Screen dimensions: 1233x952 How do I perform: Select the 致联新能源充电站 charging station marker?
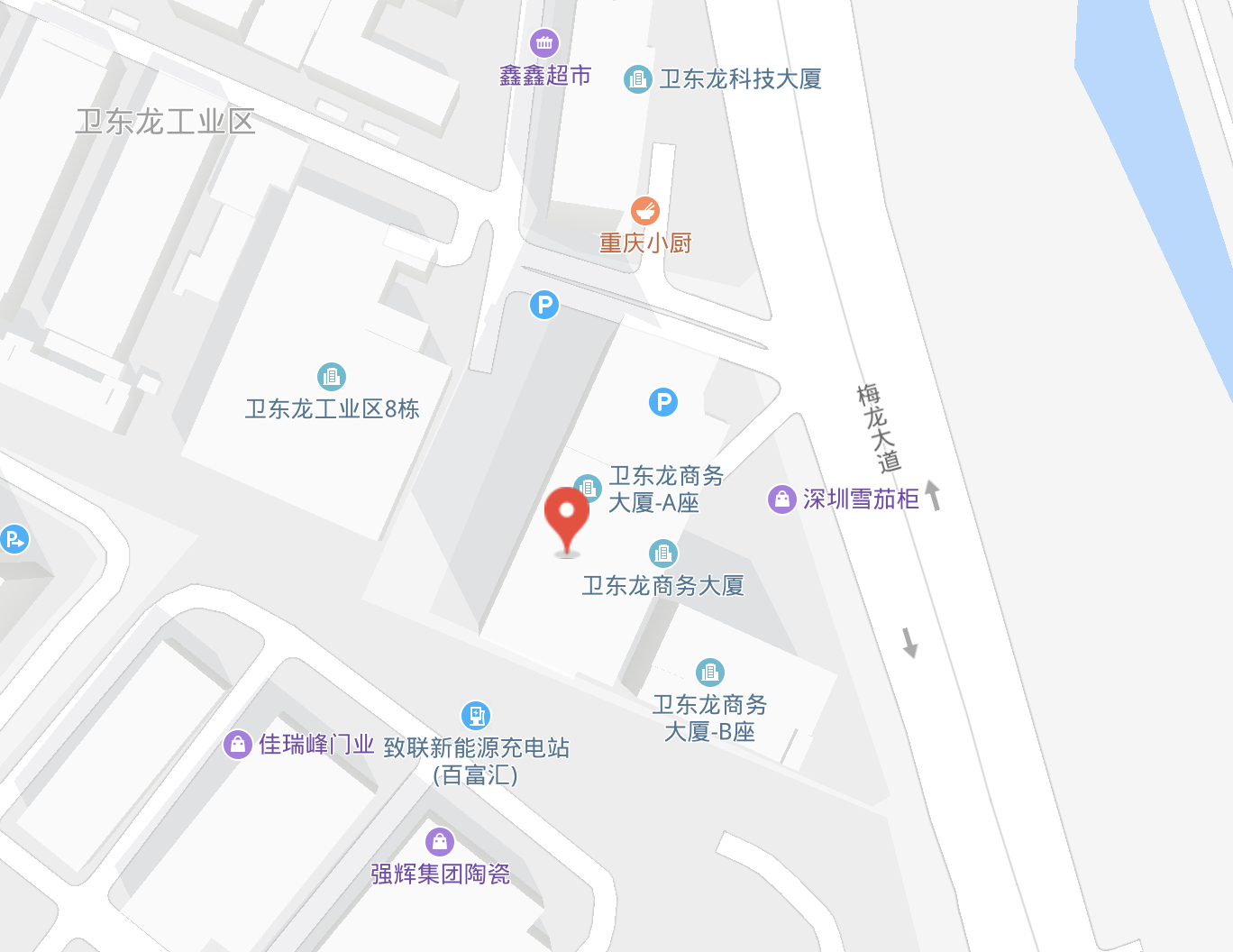475,716
